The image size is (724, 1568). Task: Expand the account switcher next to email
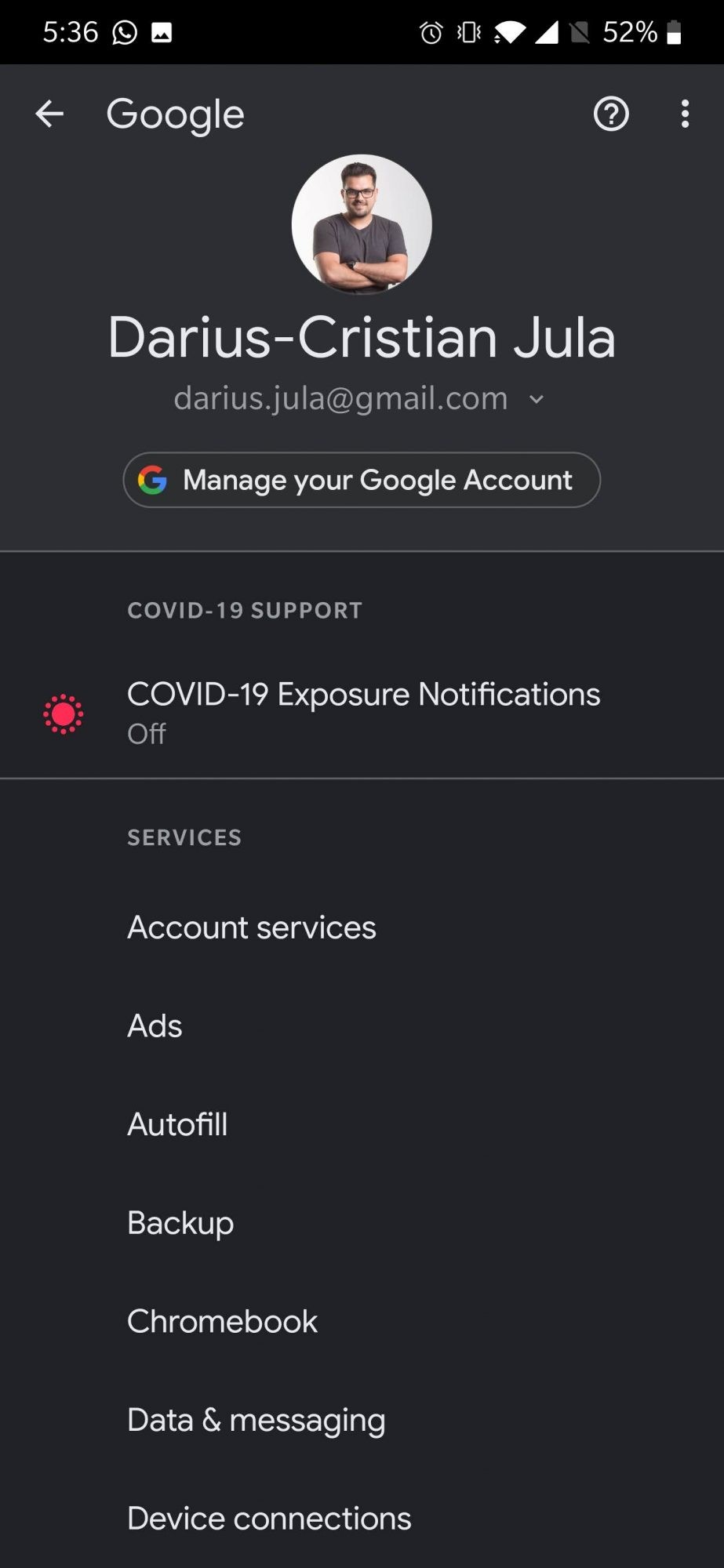click(x=537, y=399)
